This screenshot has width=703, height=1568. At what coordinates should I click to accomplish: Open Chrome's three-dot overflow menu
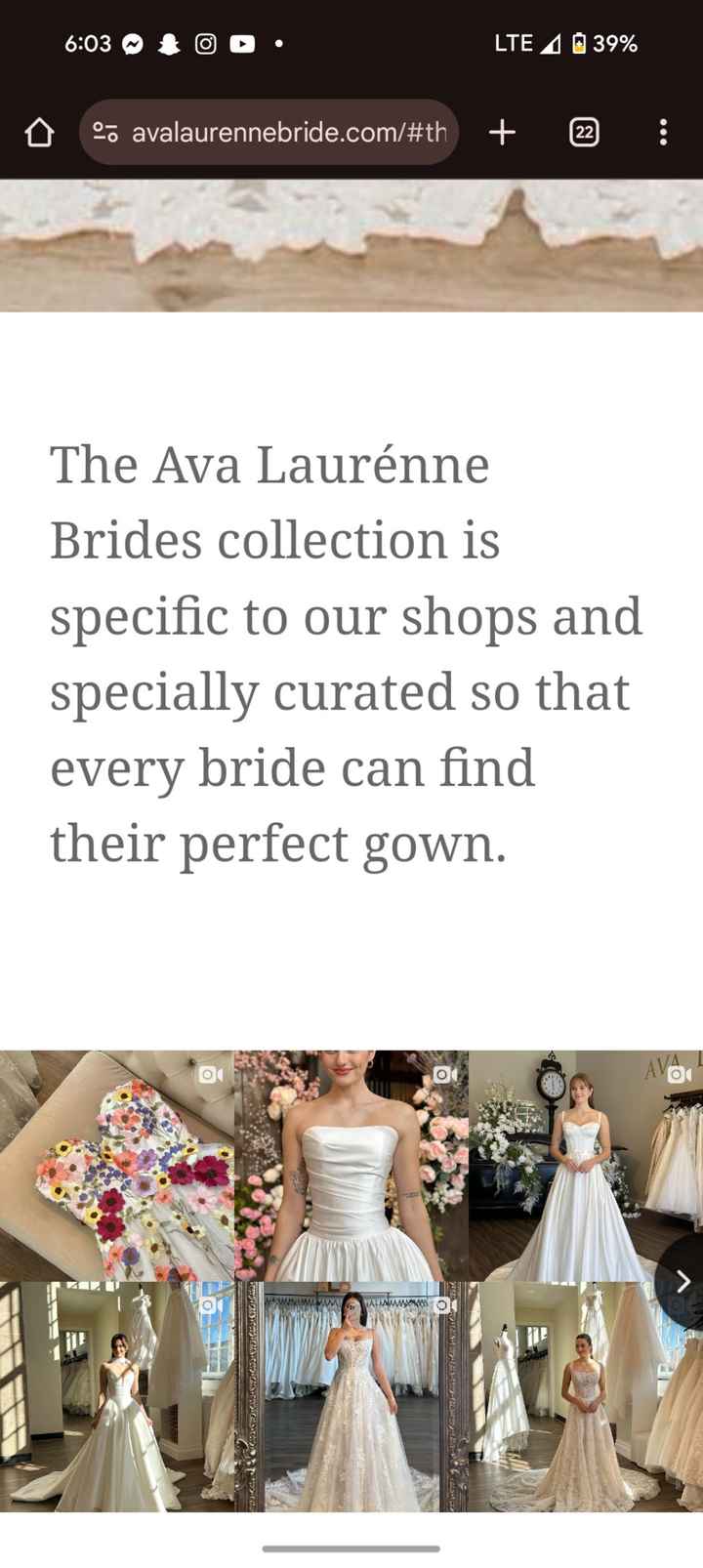coord(663,132)
